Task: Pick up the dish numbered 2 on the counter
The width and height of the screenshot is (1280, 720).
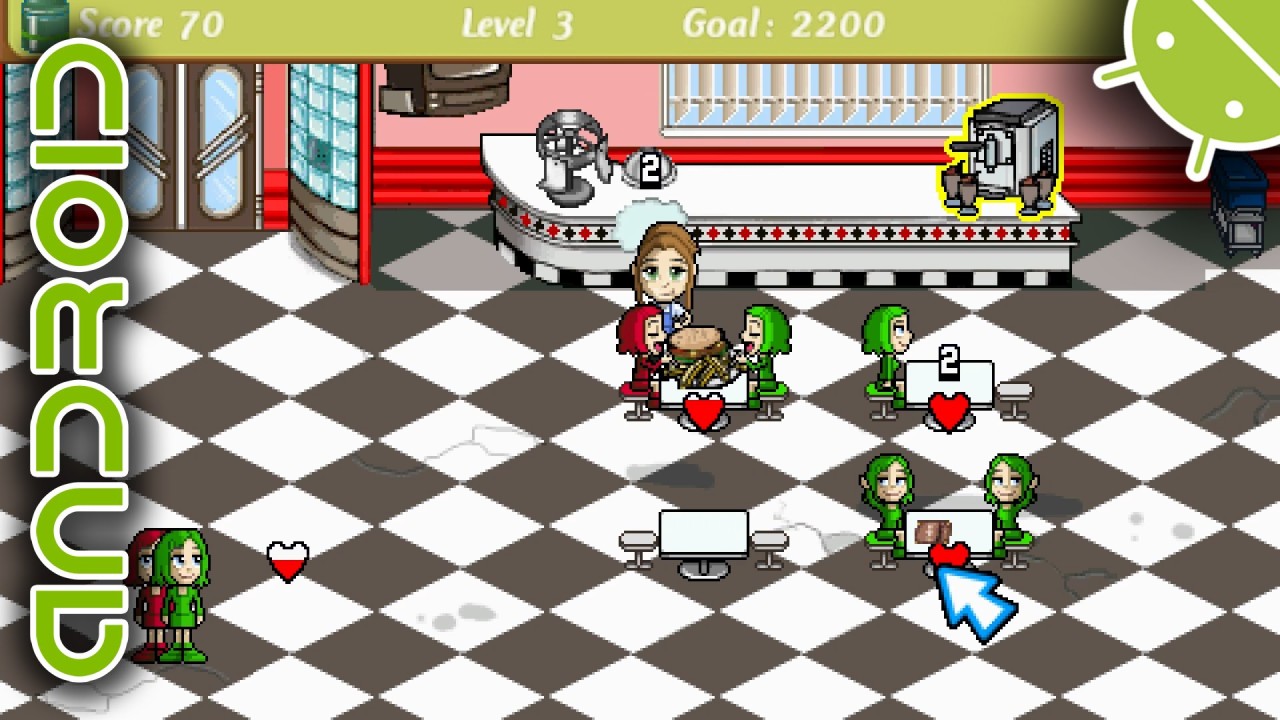Action: 649,171
